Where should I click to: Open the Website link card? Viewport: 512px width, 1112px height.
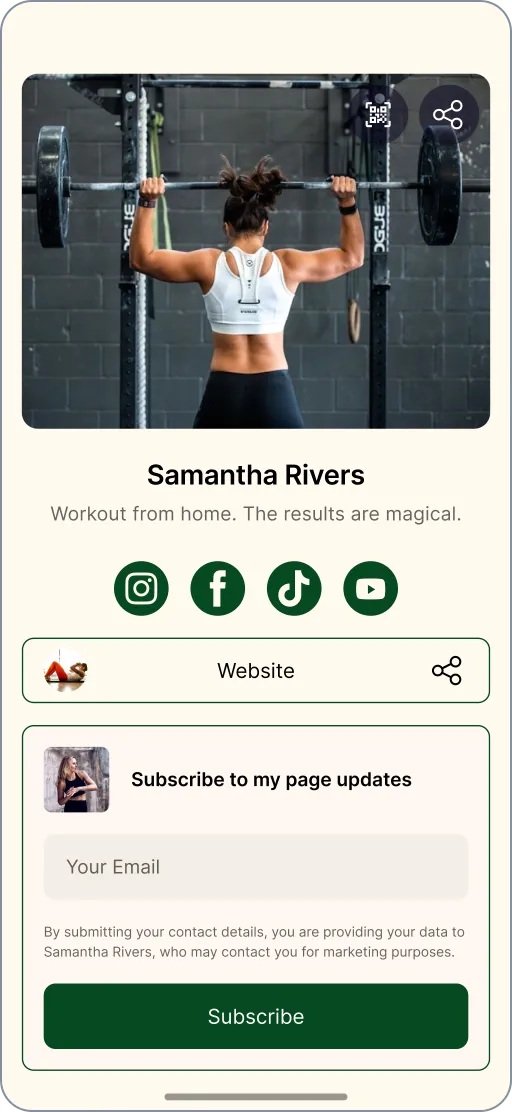click(256, 670)
